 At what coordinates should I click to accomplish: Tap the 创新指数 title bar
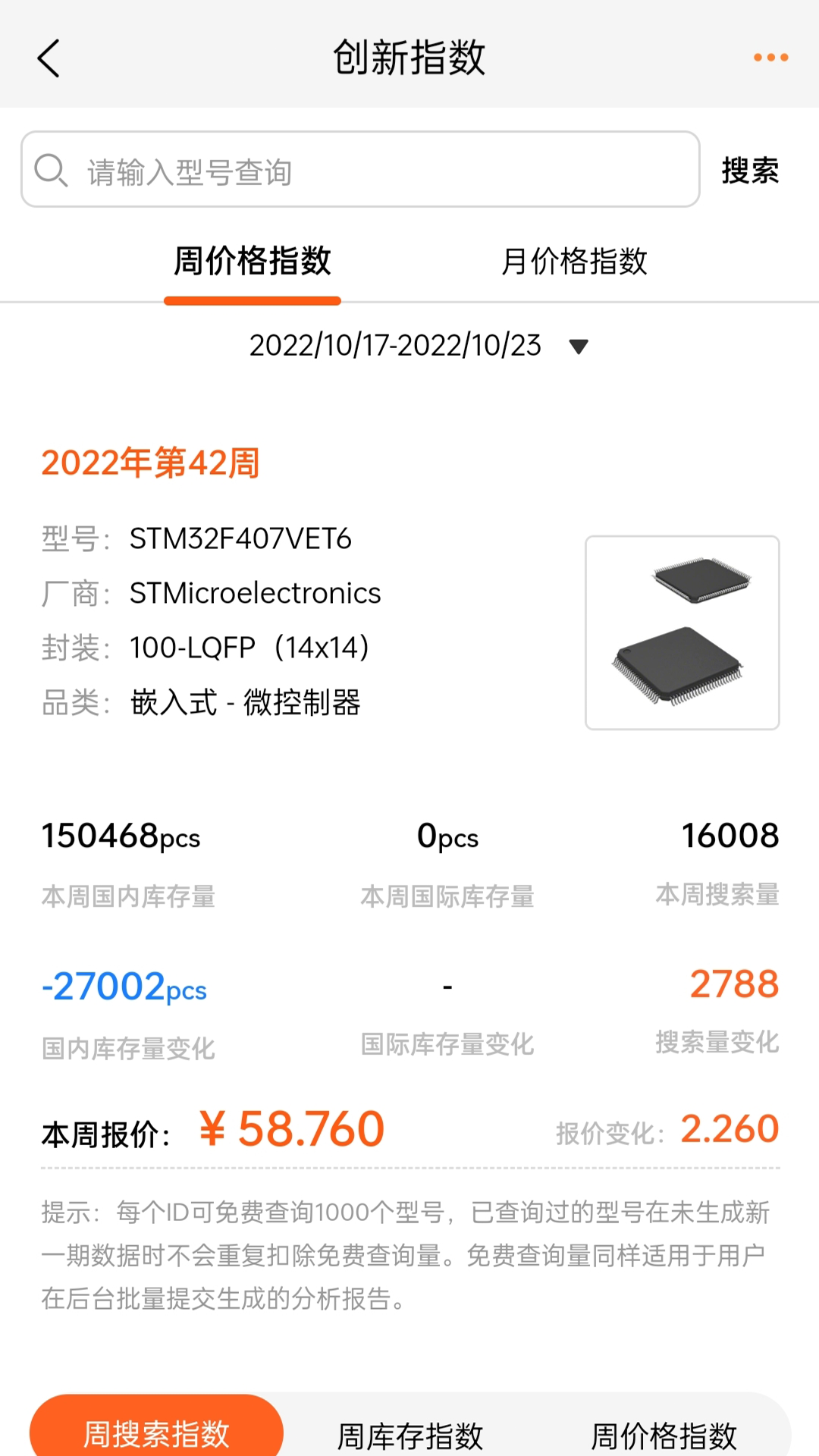click(x=409, y=58)
